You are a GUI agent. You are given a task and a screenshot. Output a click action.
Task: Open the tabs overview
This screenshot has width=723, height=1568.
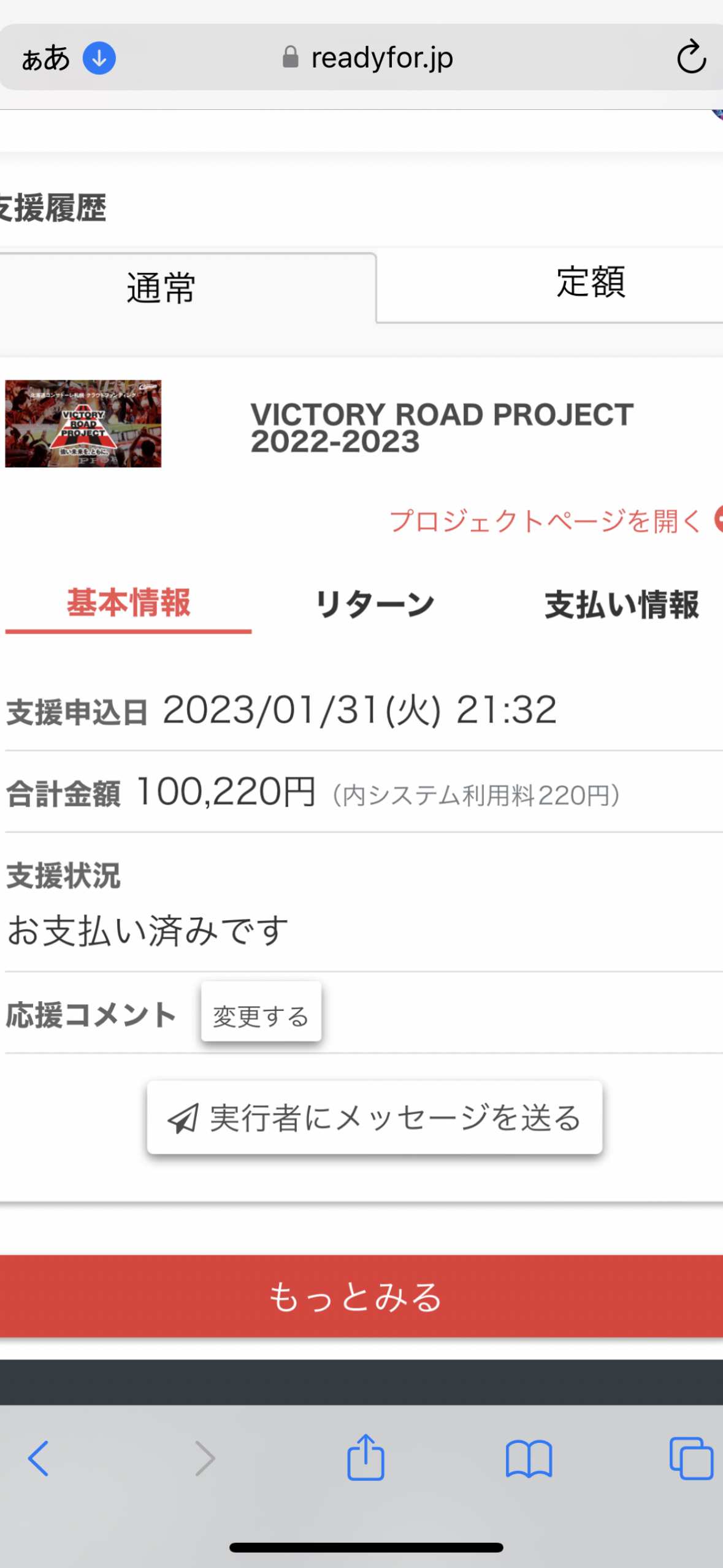691,1458
